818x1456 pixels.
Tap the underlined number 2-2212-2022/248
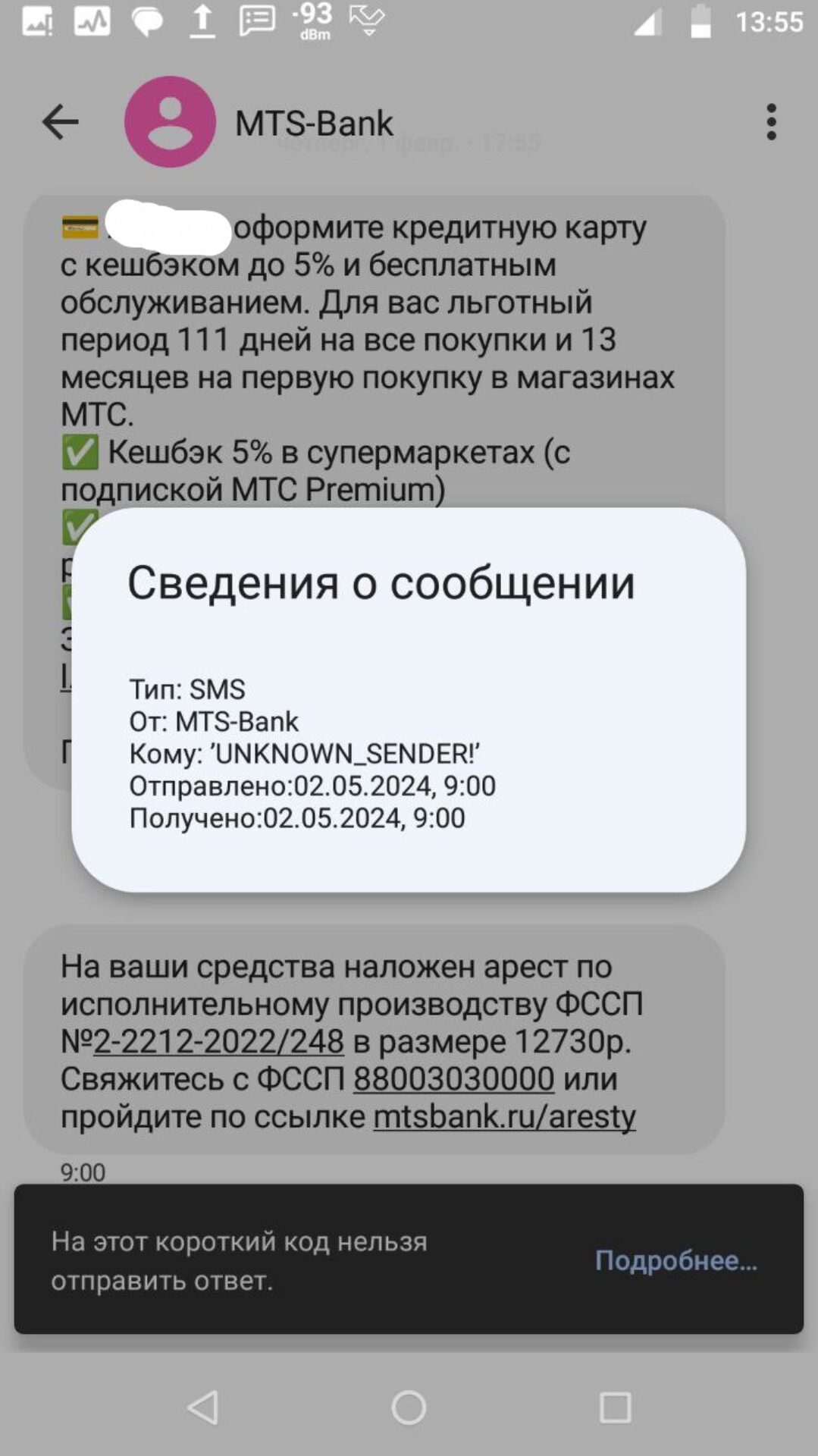[x=219, y=1041]
